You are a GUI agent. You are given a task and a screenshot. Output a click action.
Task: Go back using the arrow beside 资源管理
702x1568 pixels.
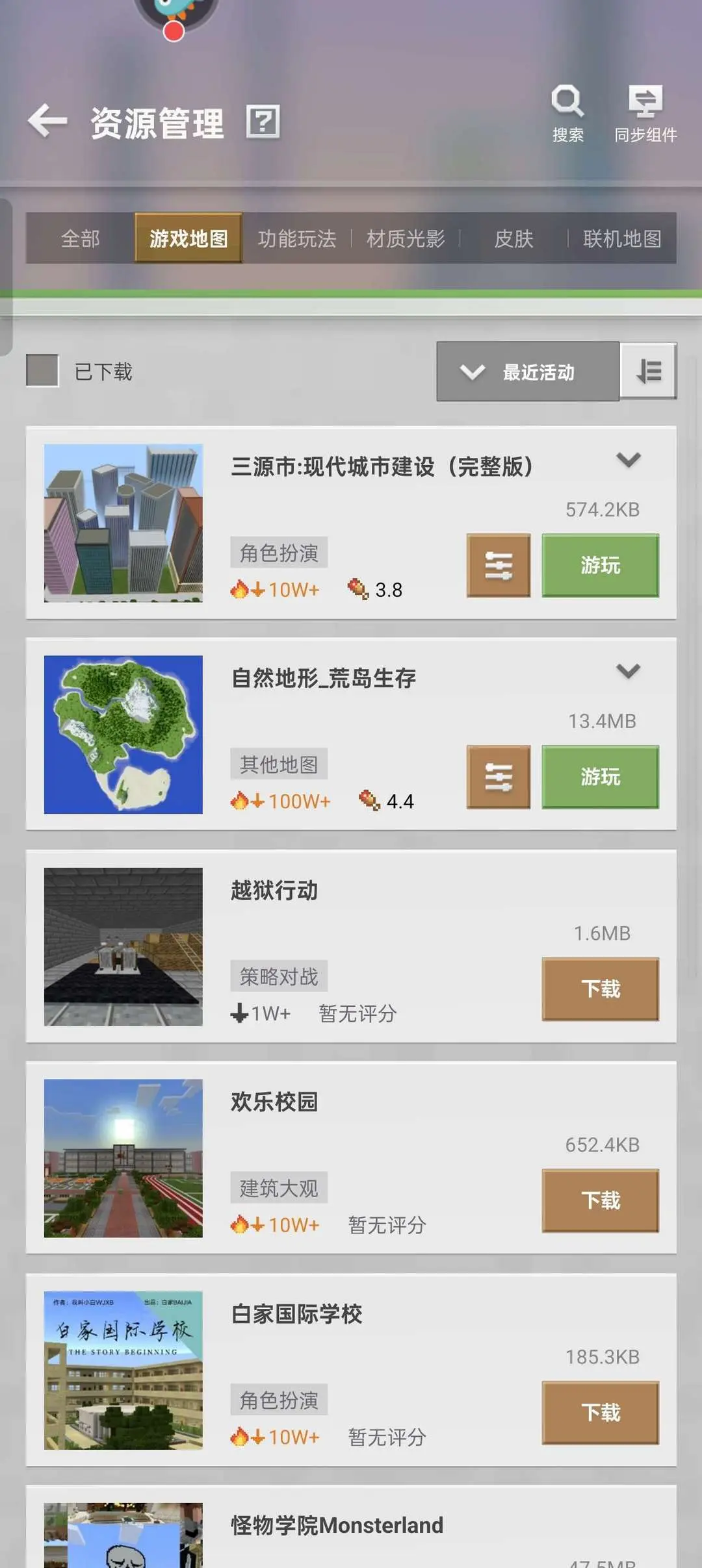coord(47,121)
